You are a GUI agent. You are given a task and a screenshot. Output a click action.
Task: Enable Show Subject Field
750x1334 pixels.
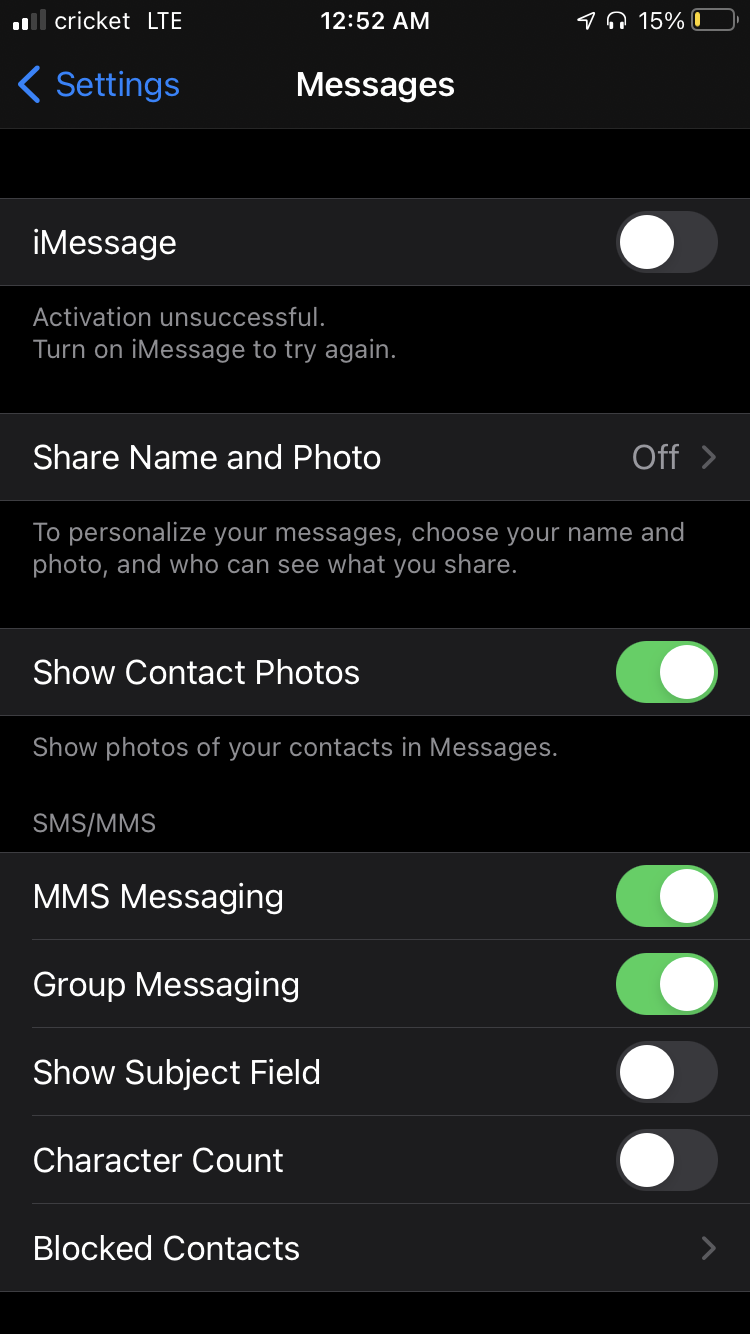click(667, 1072)
